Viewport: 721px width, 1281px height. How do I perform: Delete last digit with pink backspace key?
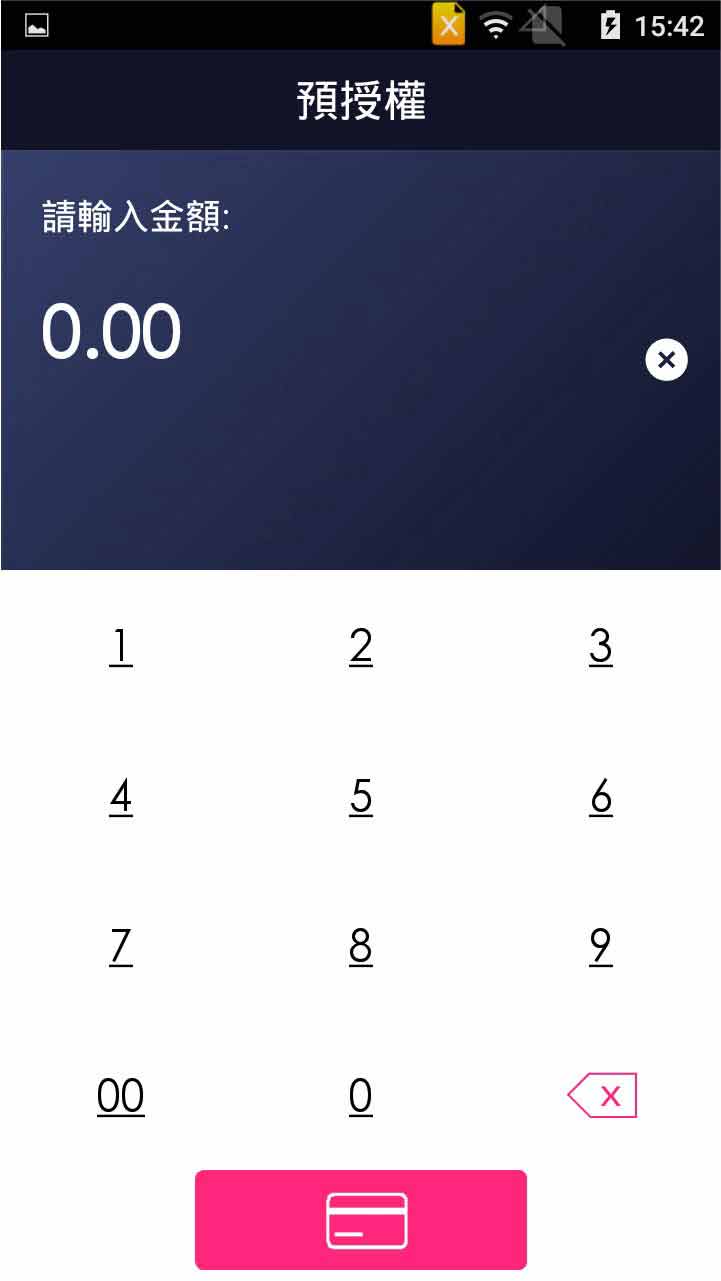click(x=603, y=1096)
